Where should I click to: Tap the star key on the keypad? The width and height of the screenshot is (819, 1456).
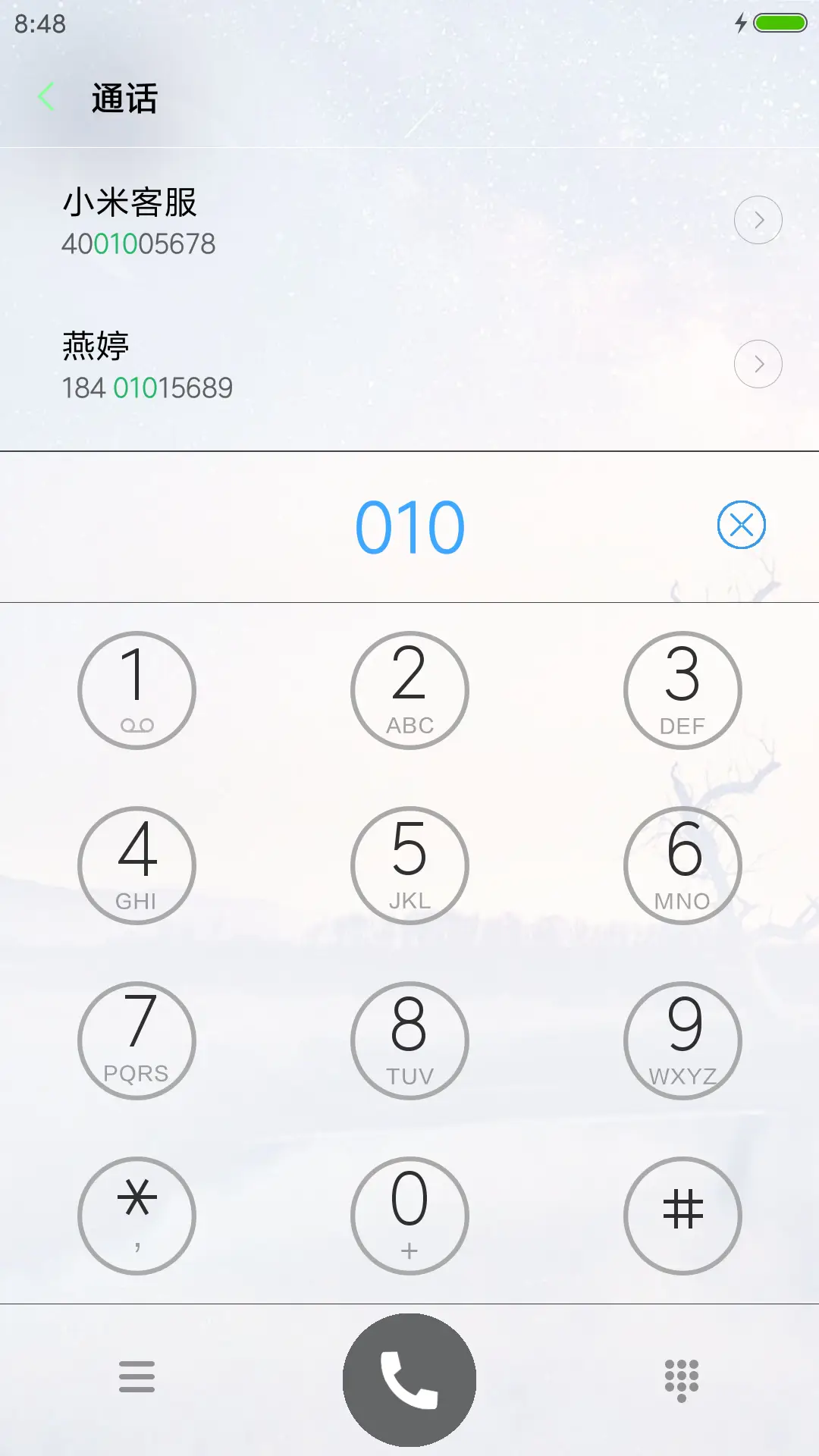(x=136, y=1215)
